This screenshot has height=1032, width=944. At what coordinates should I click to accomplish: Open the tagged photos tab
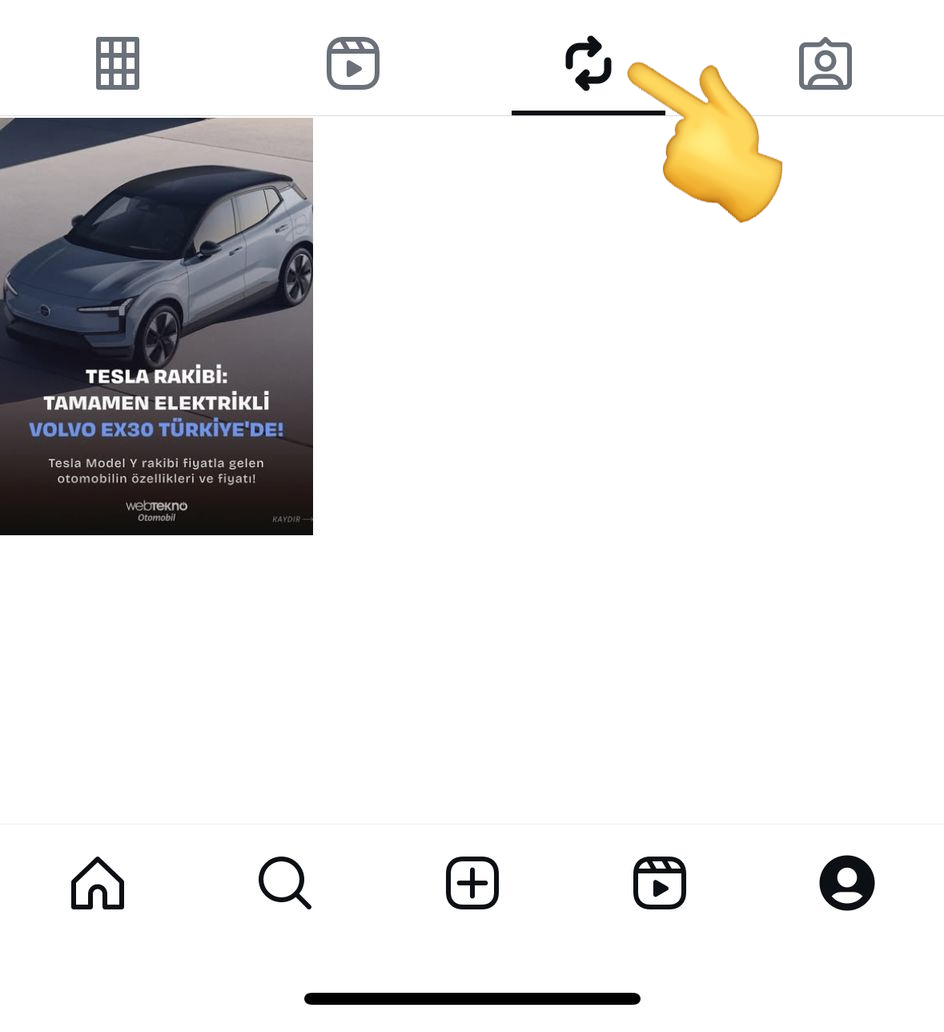coord(825,65)
